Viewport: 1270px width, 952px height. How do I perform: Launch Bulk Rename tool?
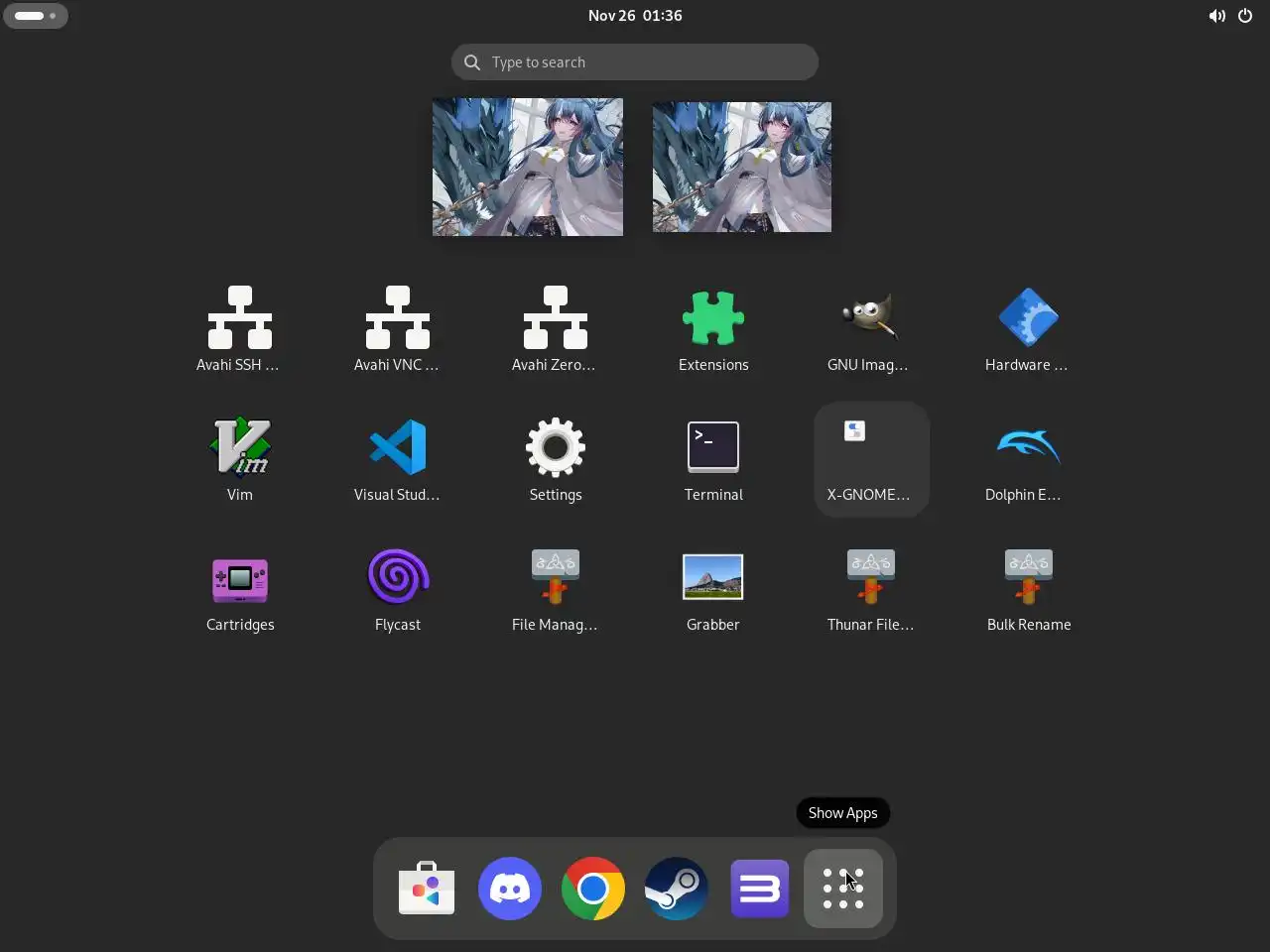click(x=1028, y=589)
